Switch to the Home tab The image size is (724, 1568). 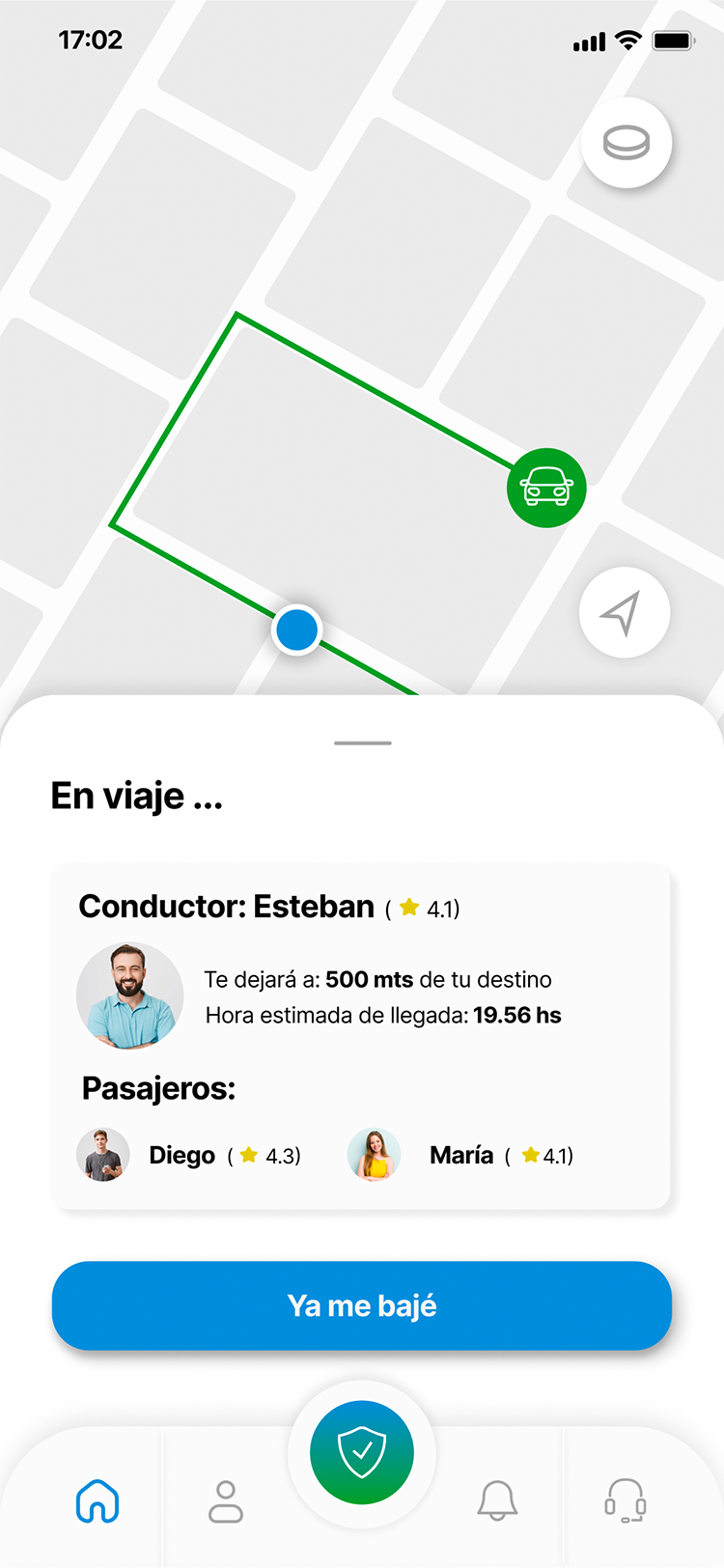(97, 1501)
